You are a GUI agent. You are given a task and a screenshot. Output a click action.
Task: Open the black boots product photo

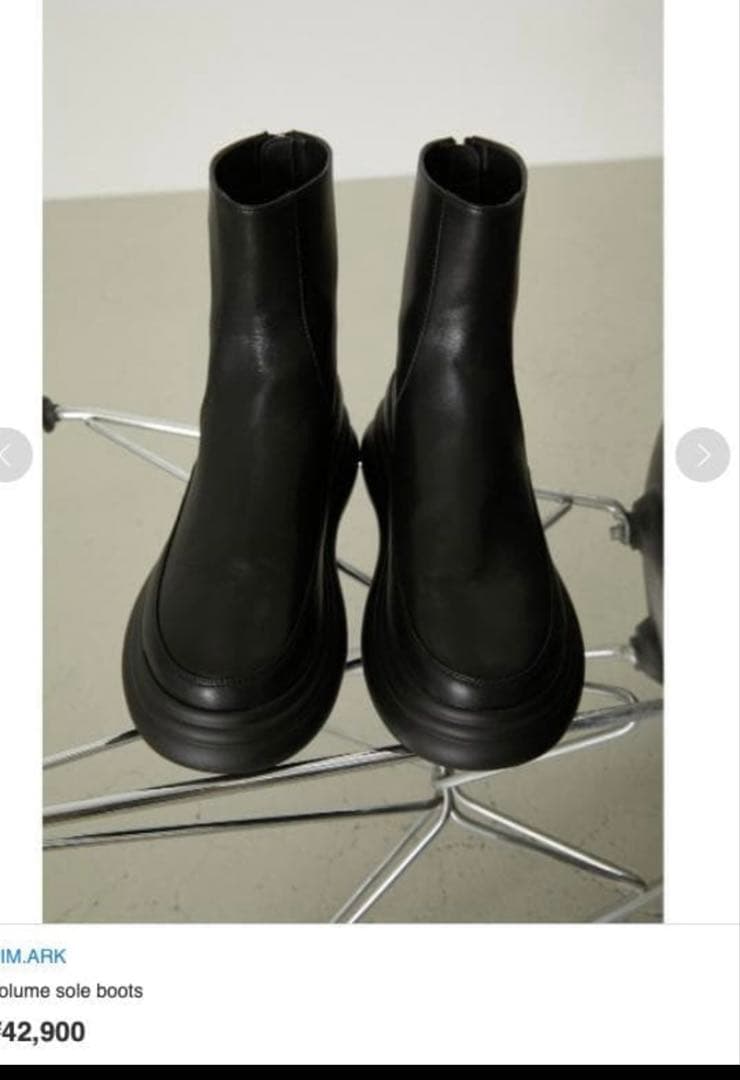[353, 461]
